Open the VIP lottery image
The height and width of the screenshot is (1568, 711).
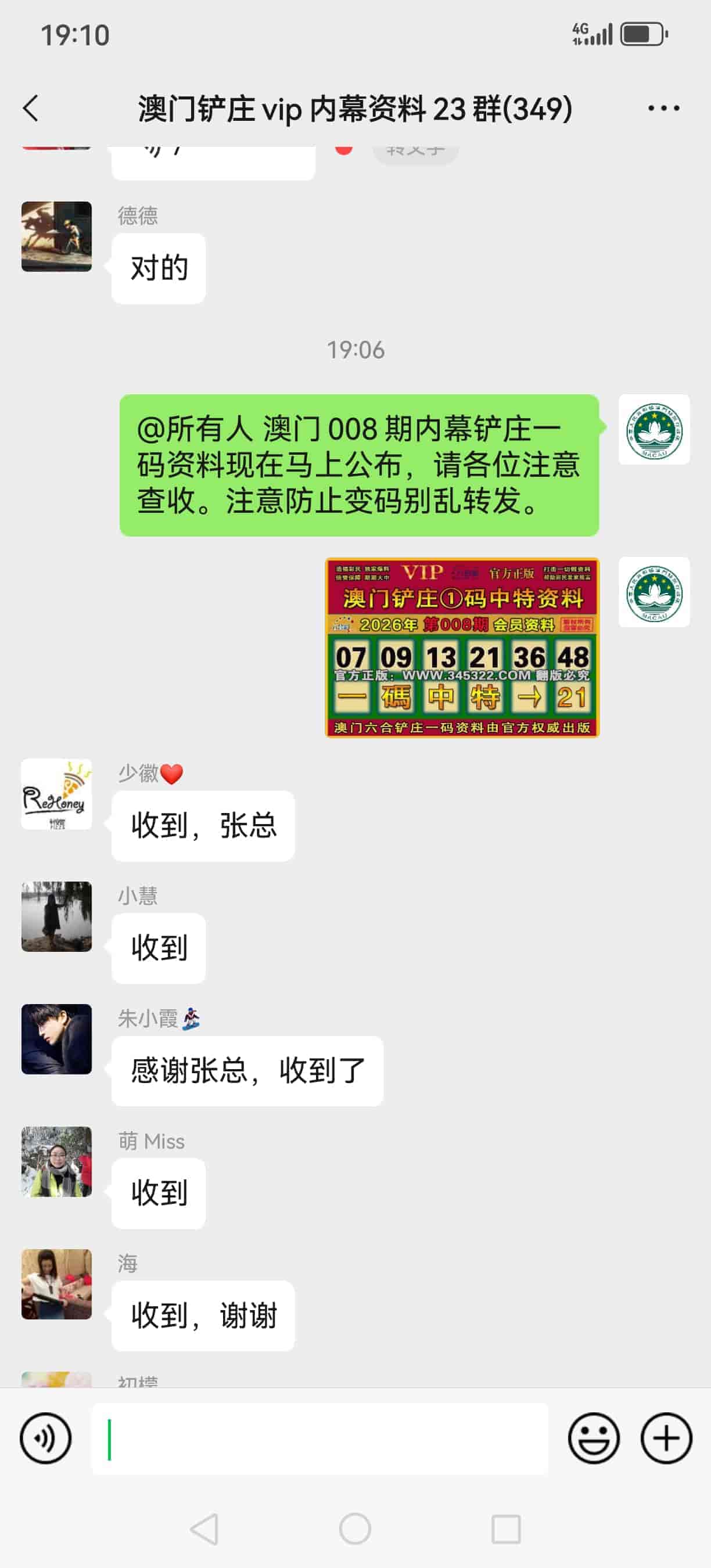coord(462,648)
